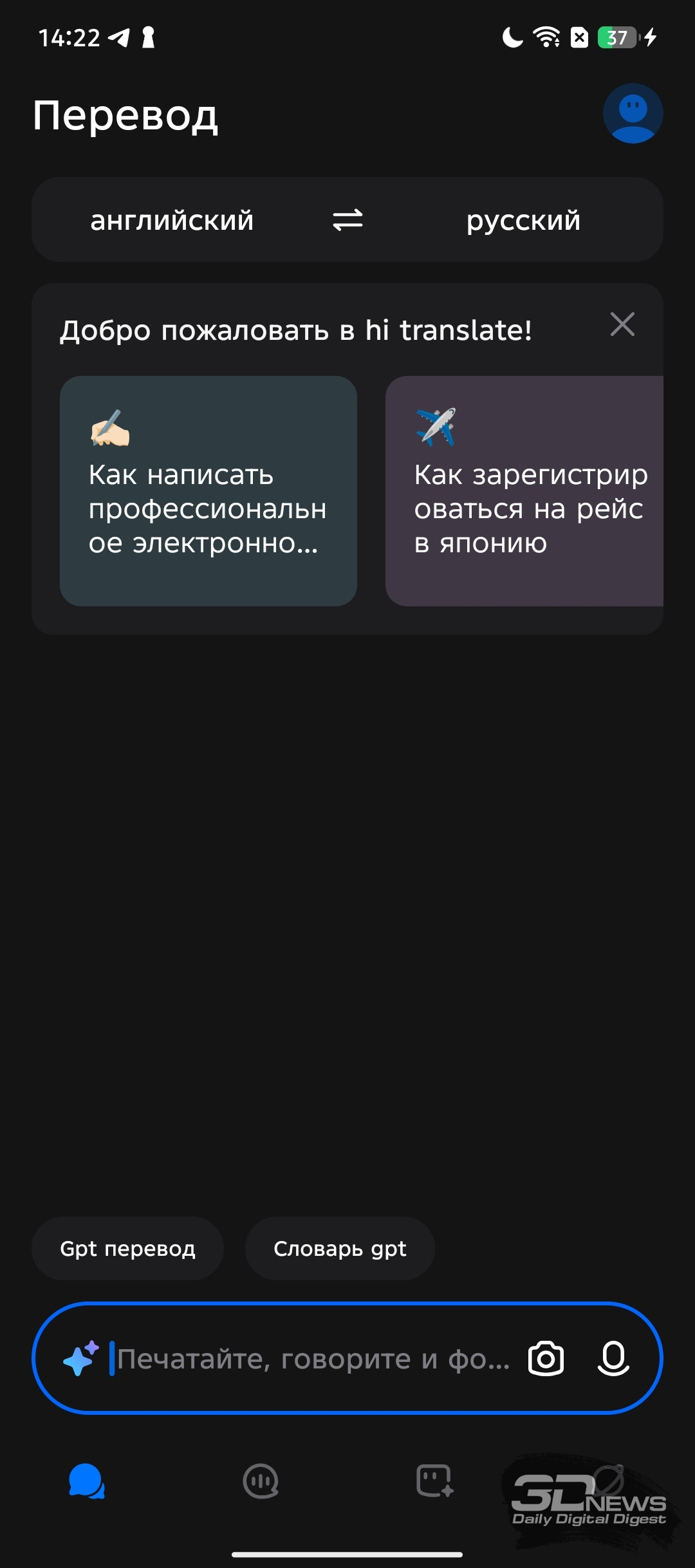Image resolution: width=695 pixels, height=1568 pixels.
Task: Switch to the chat translation tab
Action: tap(87, 1481)
